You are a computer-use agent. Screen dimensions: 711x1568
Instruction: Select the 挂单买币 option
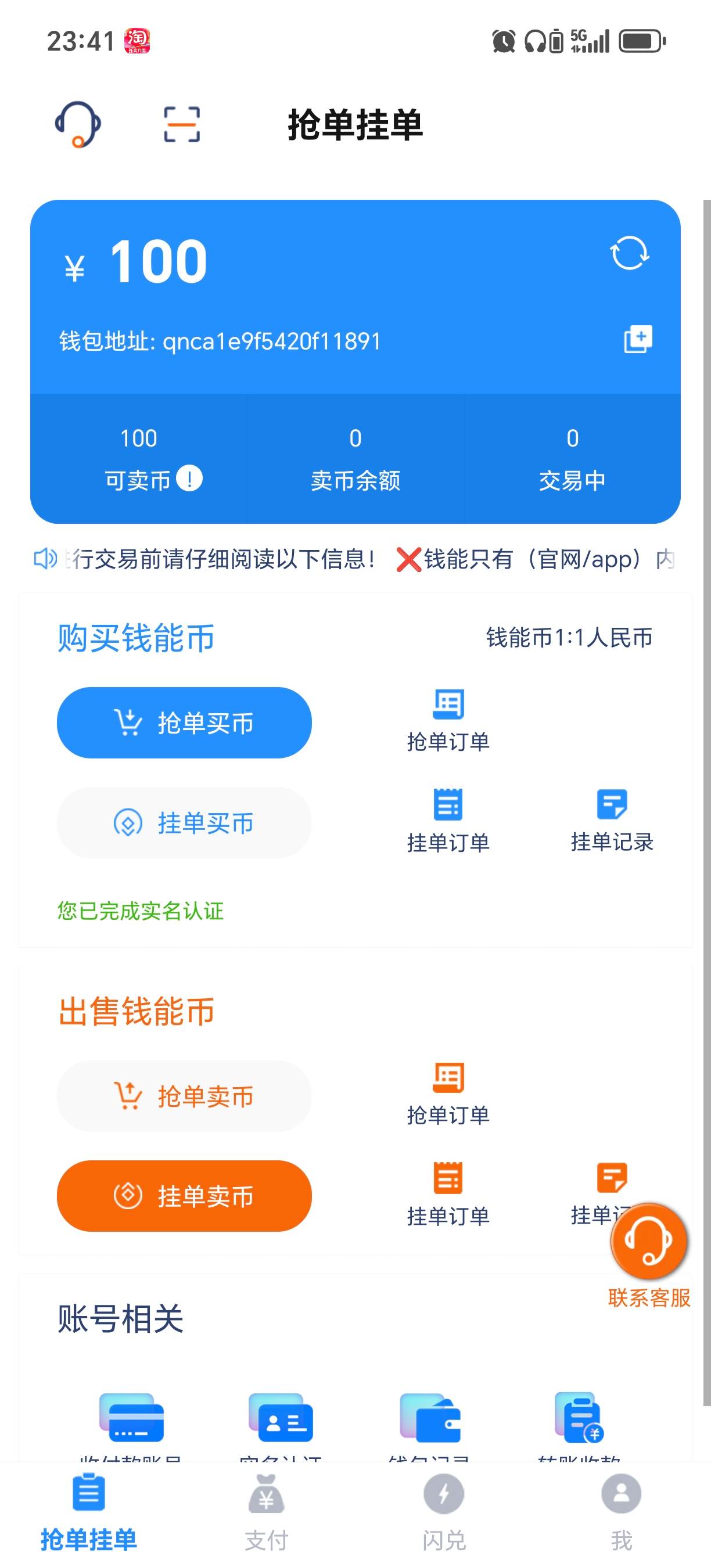tap(183, 823)
